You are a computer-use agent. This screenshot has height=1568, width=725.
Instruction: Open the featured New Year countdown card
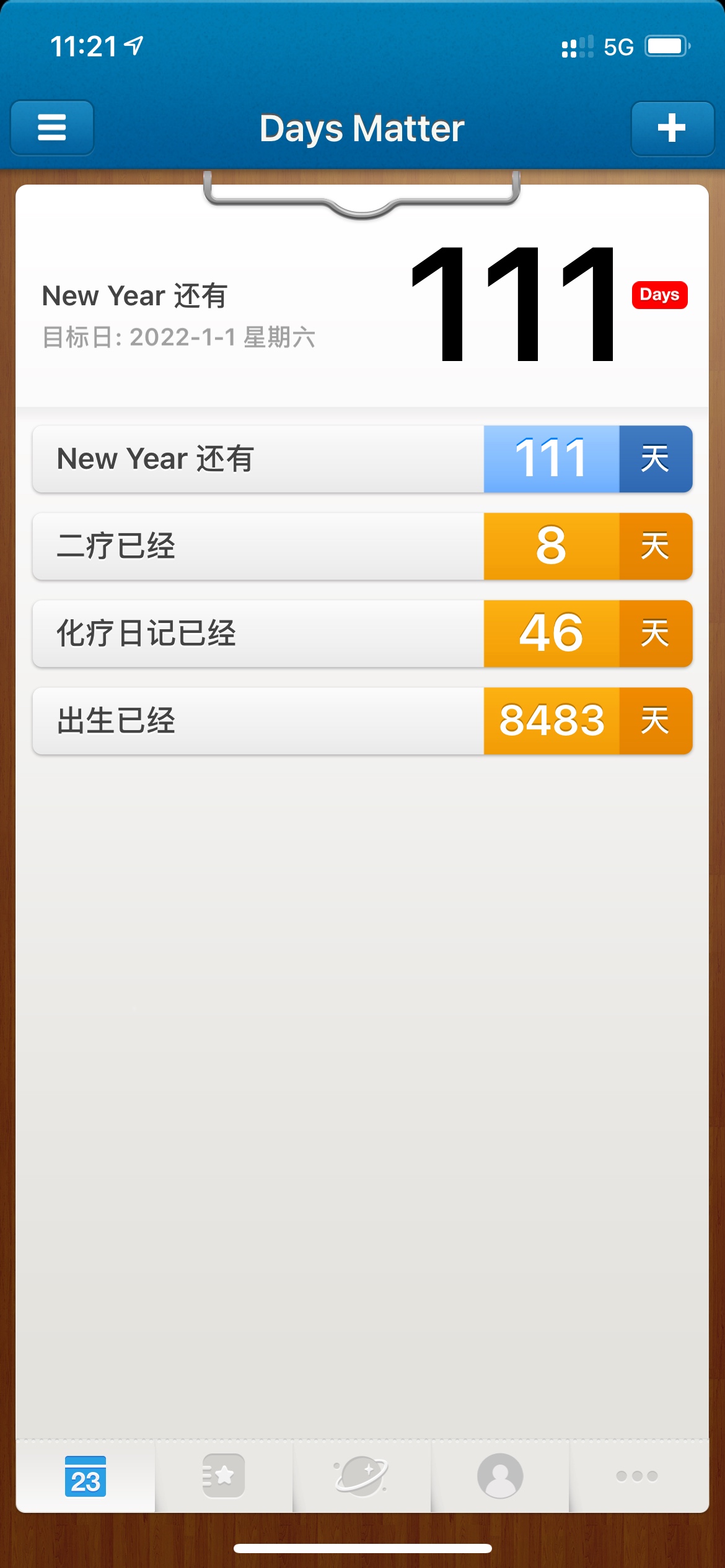(x=362, y=303)
